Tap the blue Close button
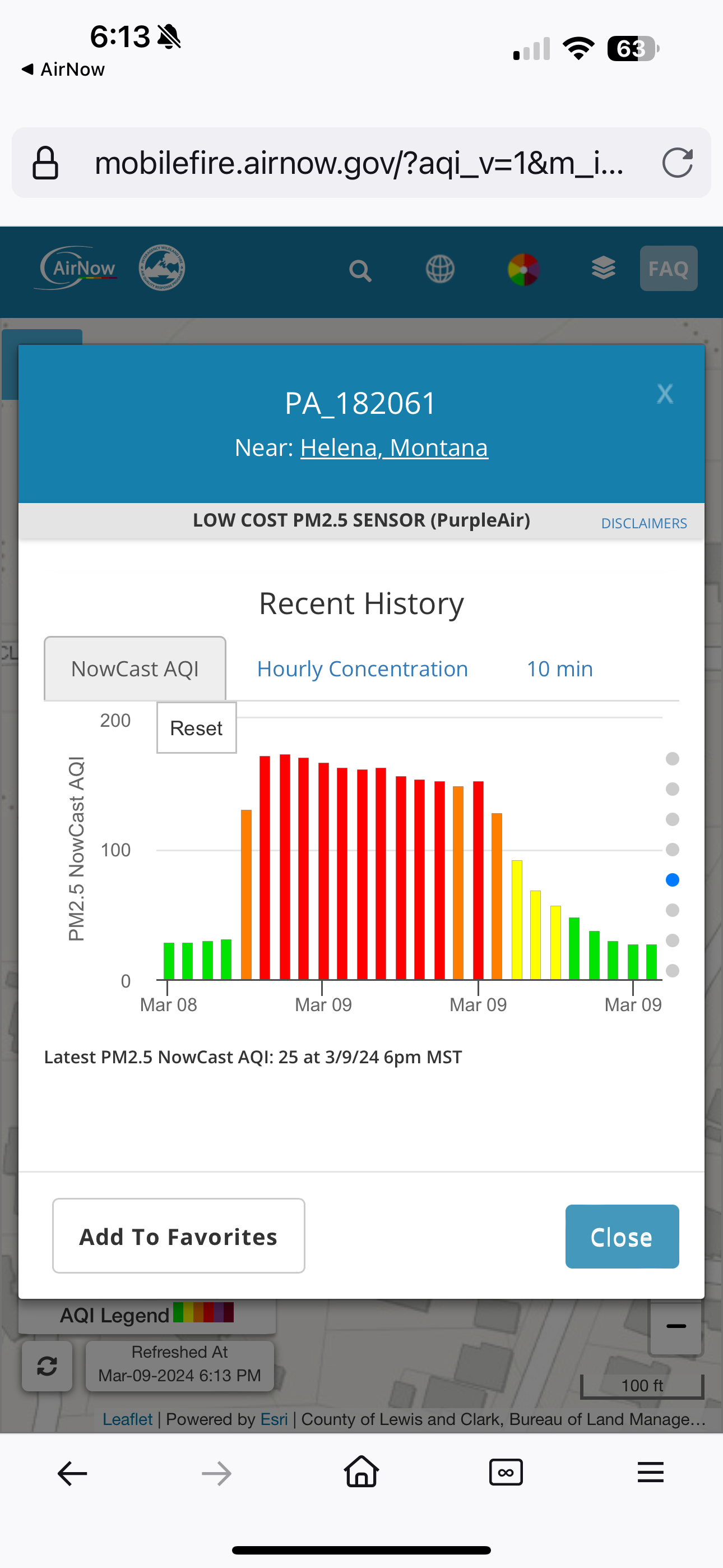The height and width of the screenshot is (1568, 723). [x=622, y=1236]
